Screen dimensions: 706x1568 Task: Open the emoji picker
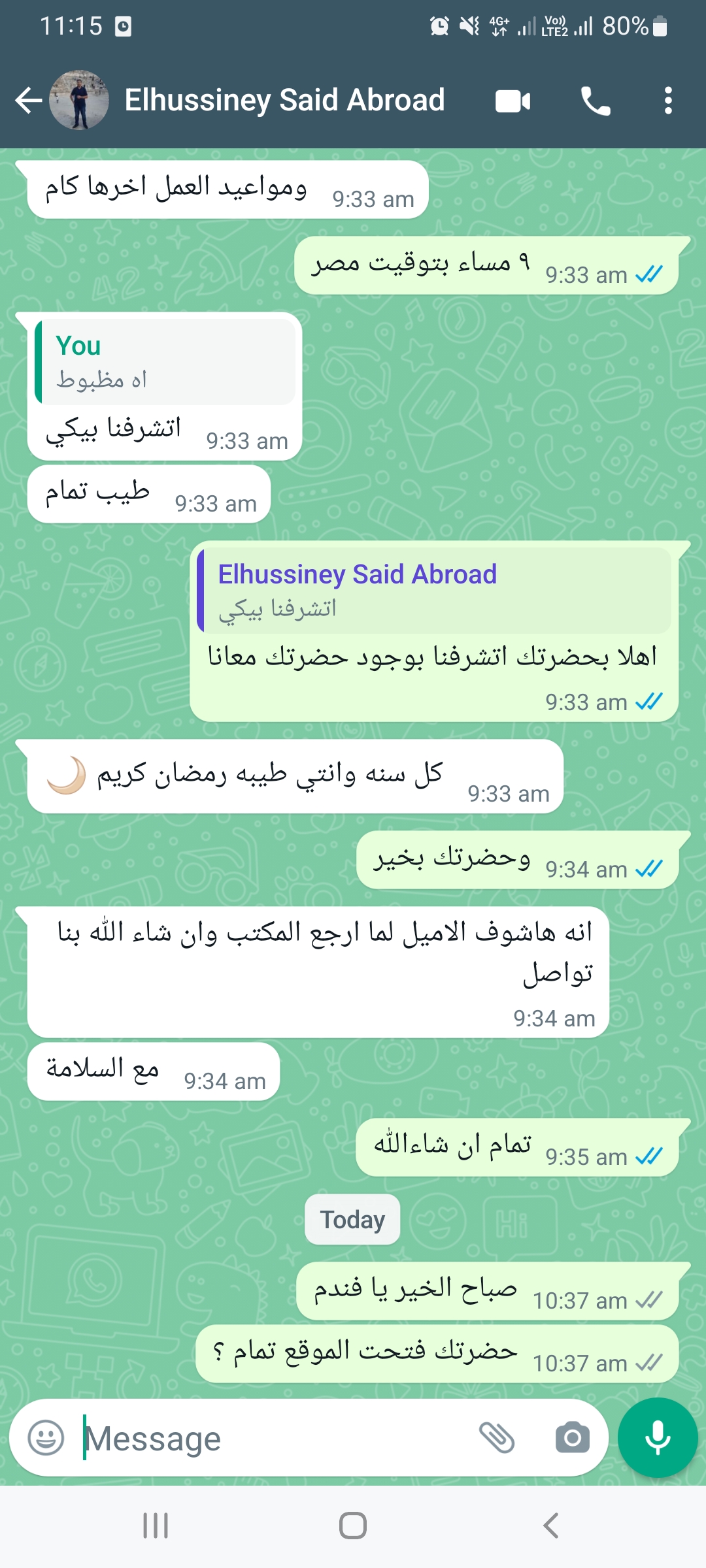pos(46,1438)
